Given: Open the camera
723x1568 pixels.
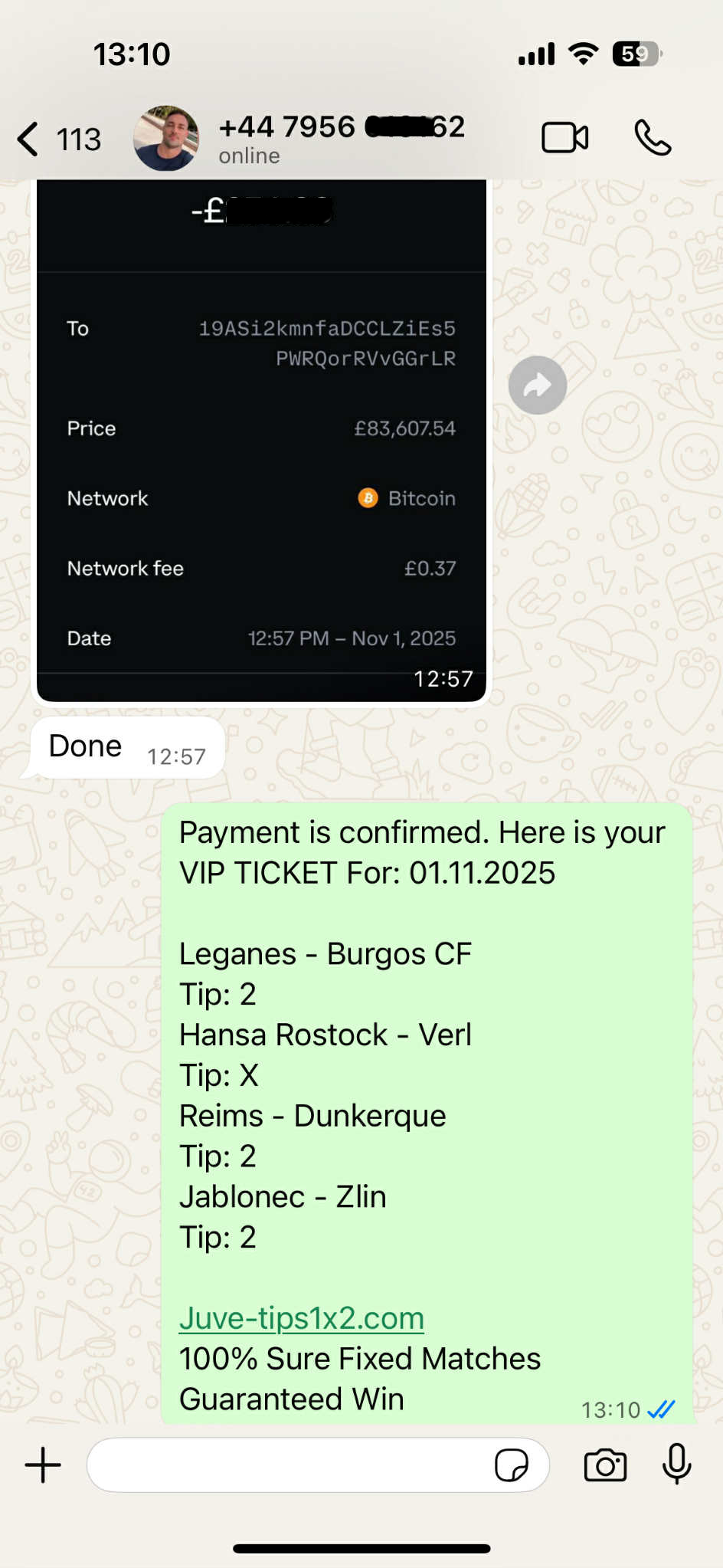Looking at the screenshot, I should [x=605, y=1465].
